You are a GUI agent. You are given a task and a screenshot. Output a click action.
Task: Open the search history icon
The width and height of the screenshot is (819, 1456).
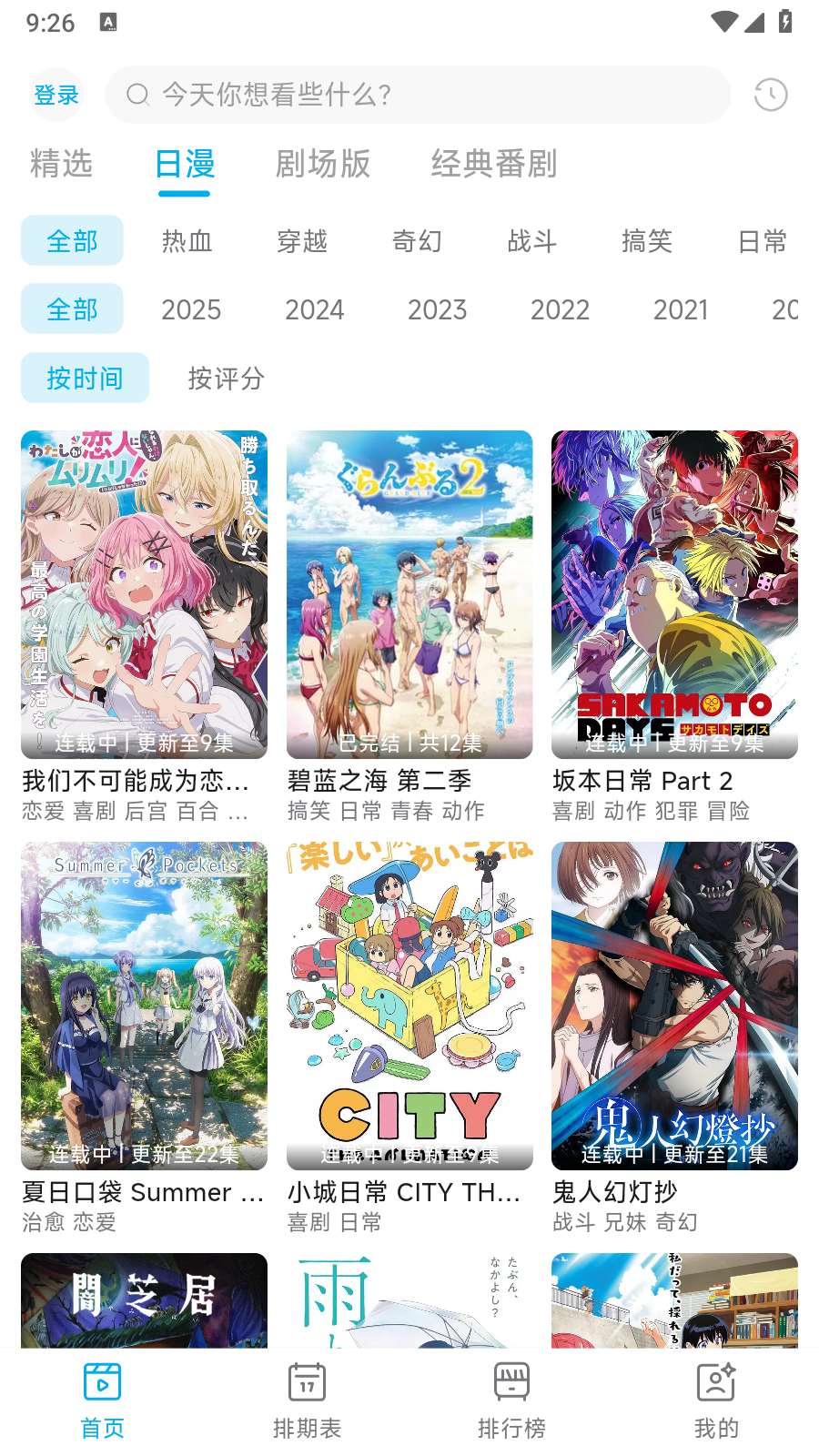tap(770, 94)
